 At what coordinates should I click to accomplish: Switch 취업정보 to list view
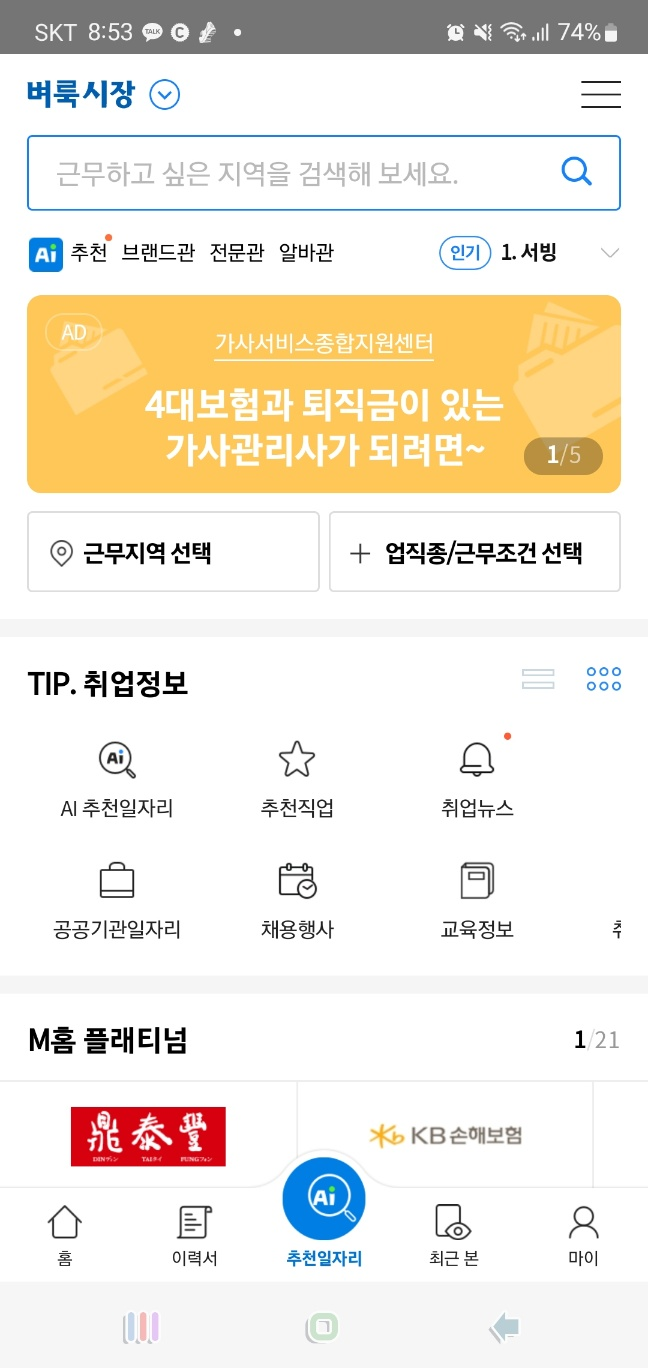[538, 680]
